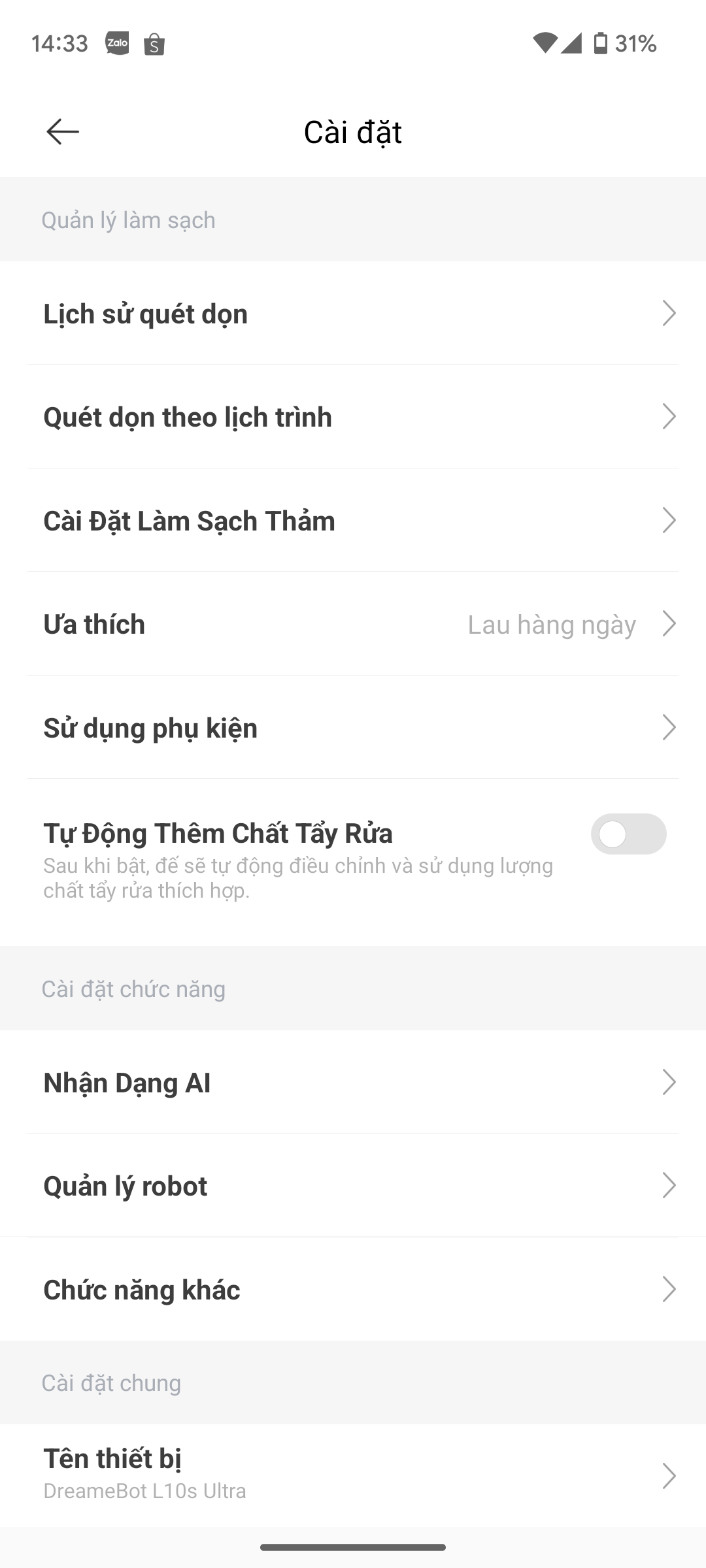Enable Tự Động Thêm Chất Tẩy Rửa

pyautogui.click(x=628, y=834)
